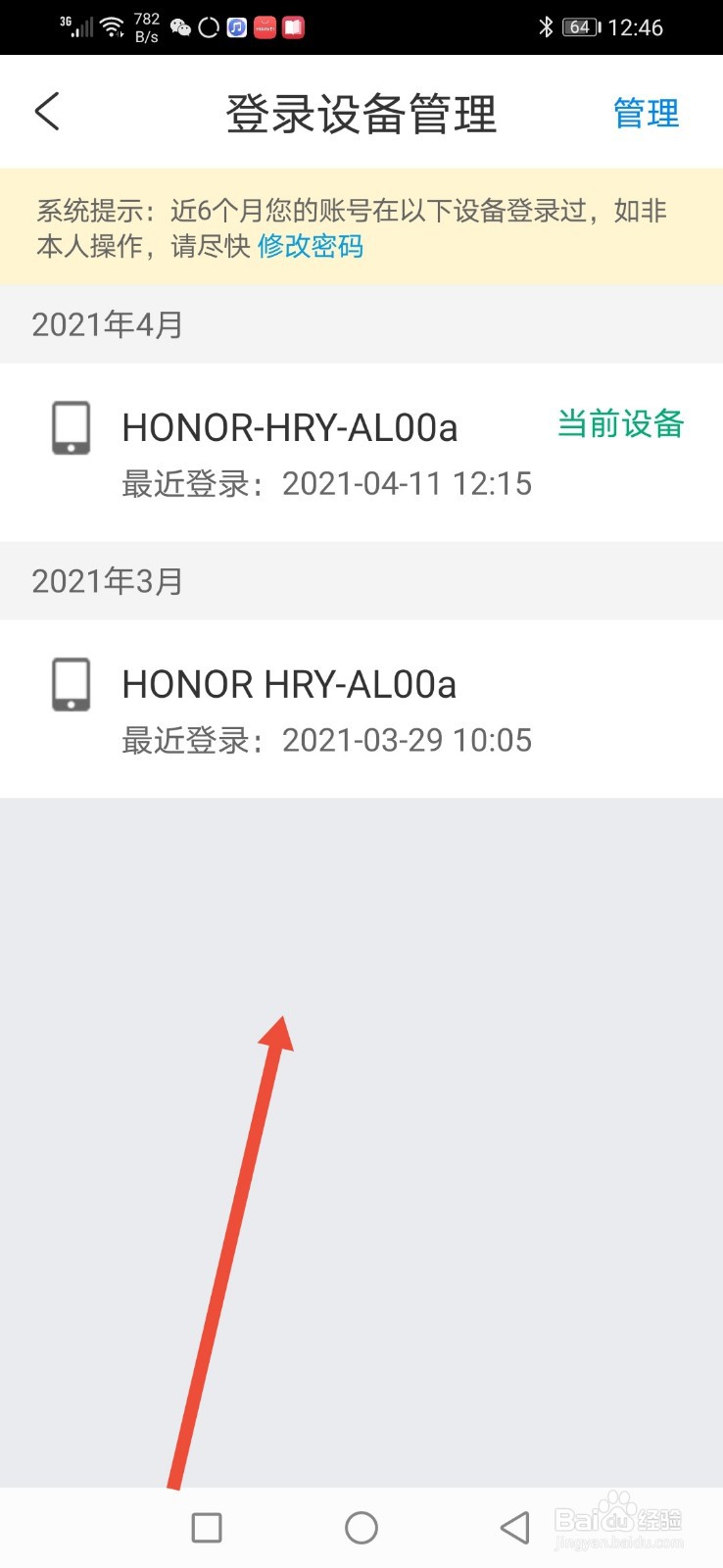Open WeChat from the status bar
The height and width of the screenshot is (1568, 723).
tap(179, 26)
